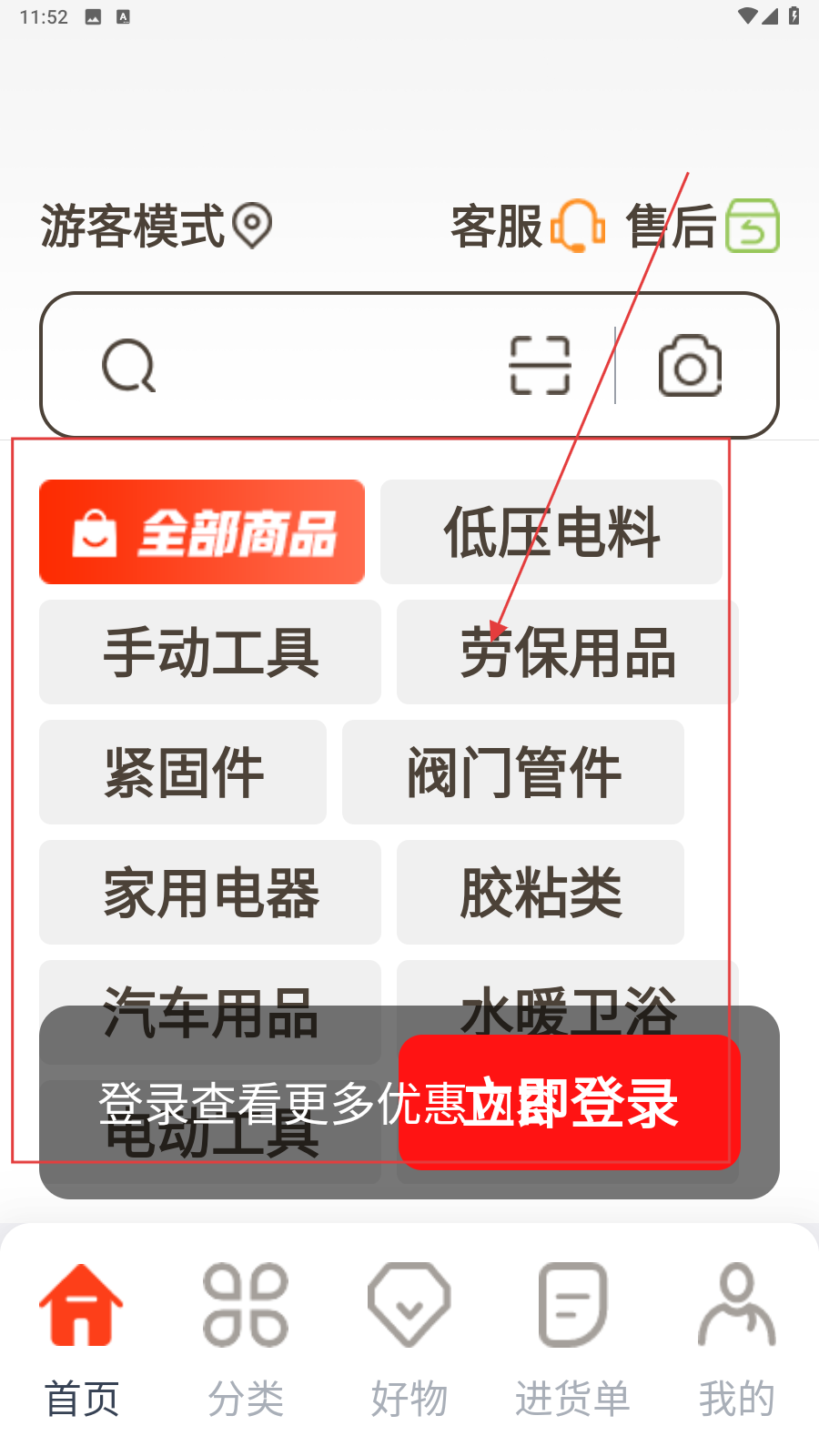Switch to 好物 tab
The width and height of the screenshot is (819, 1456).
(409, 1338)
